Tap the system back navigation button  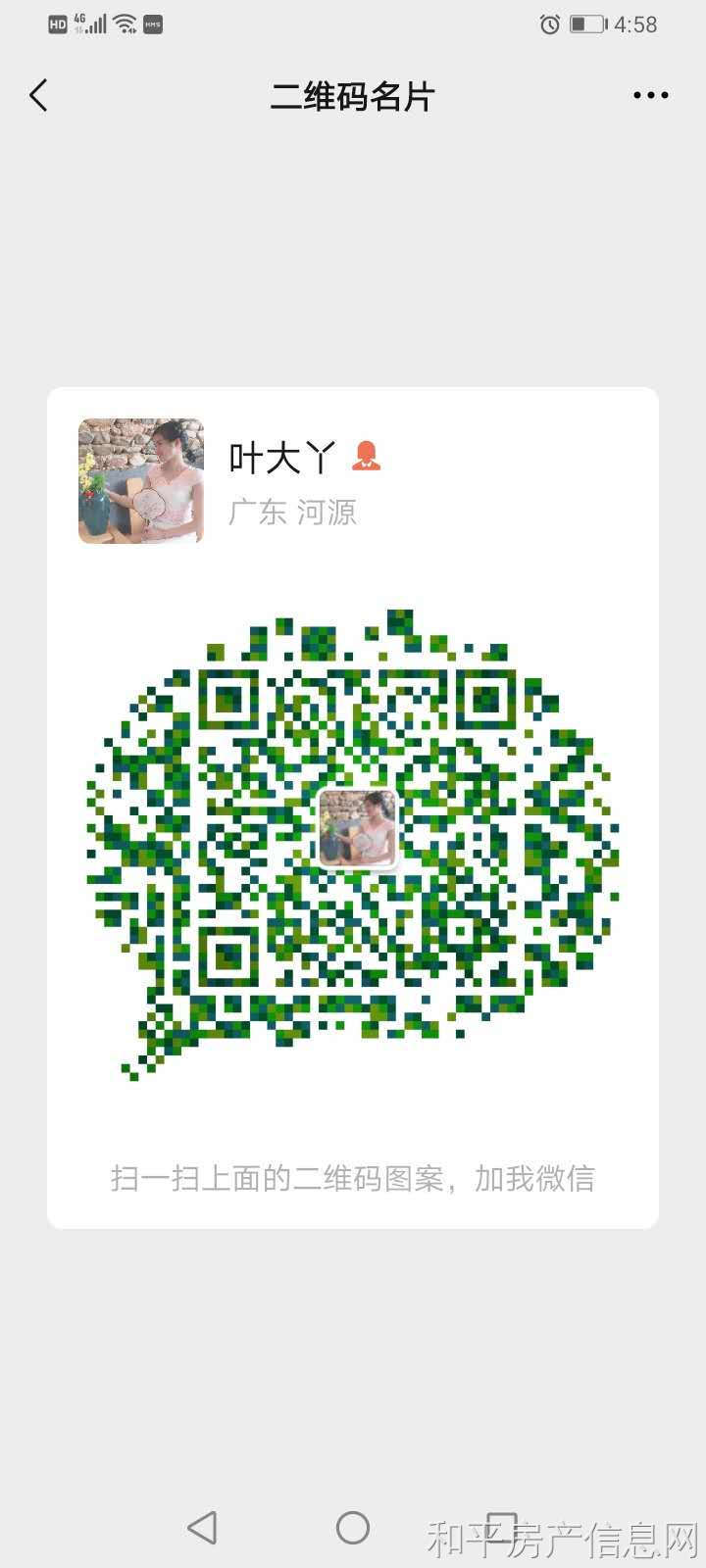[202, 1527]
